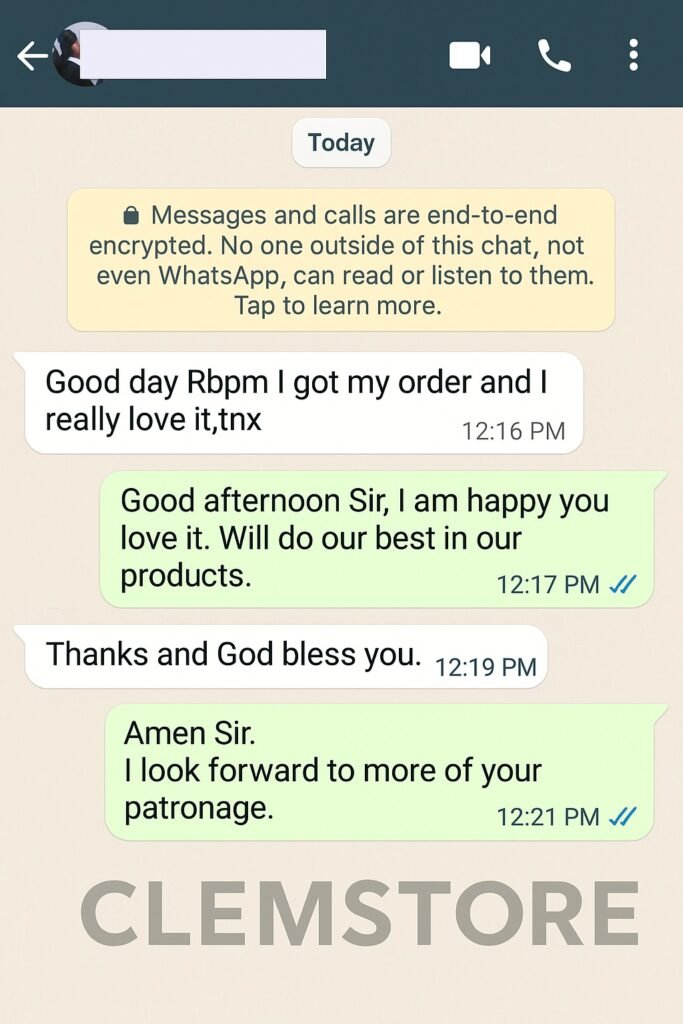
Task: Go back using the header arrow
Action: click(x=32, y=56)
